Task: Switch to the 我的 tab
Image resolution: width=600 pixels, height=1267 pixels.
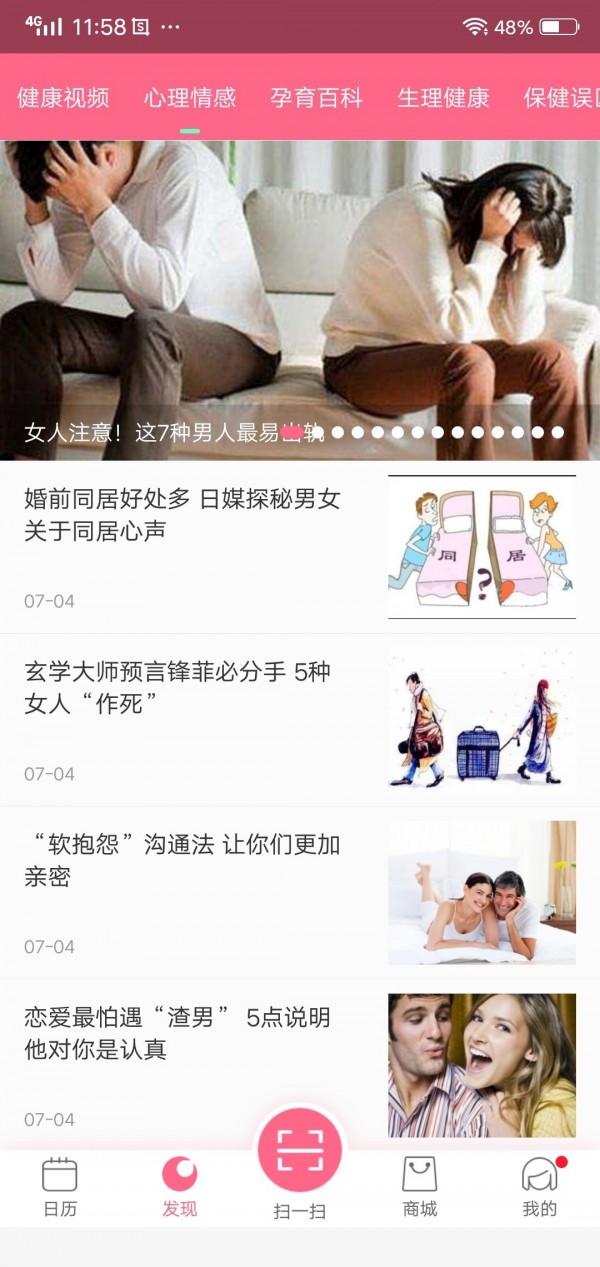Action: [x=540, y=1187]
